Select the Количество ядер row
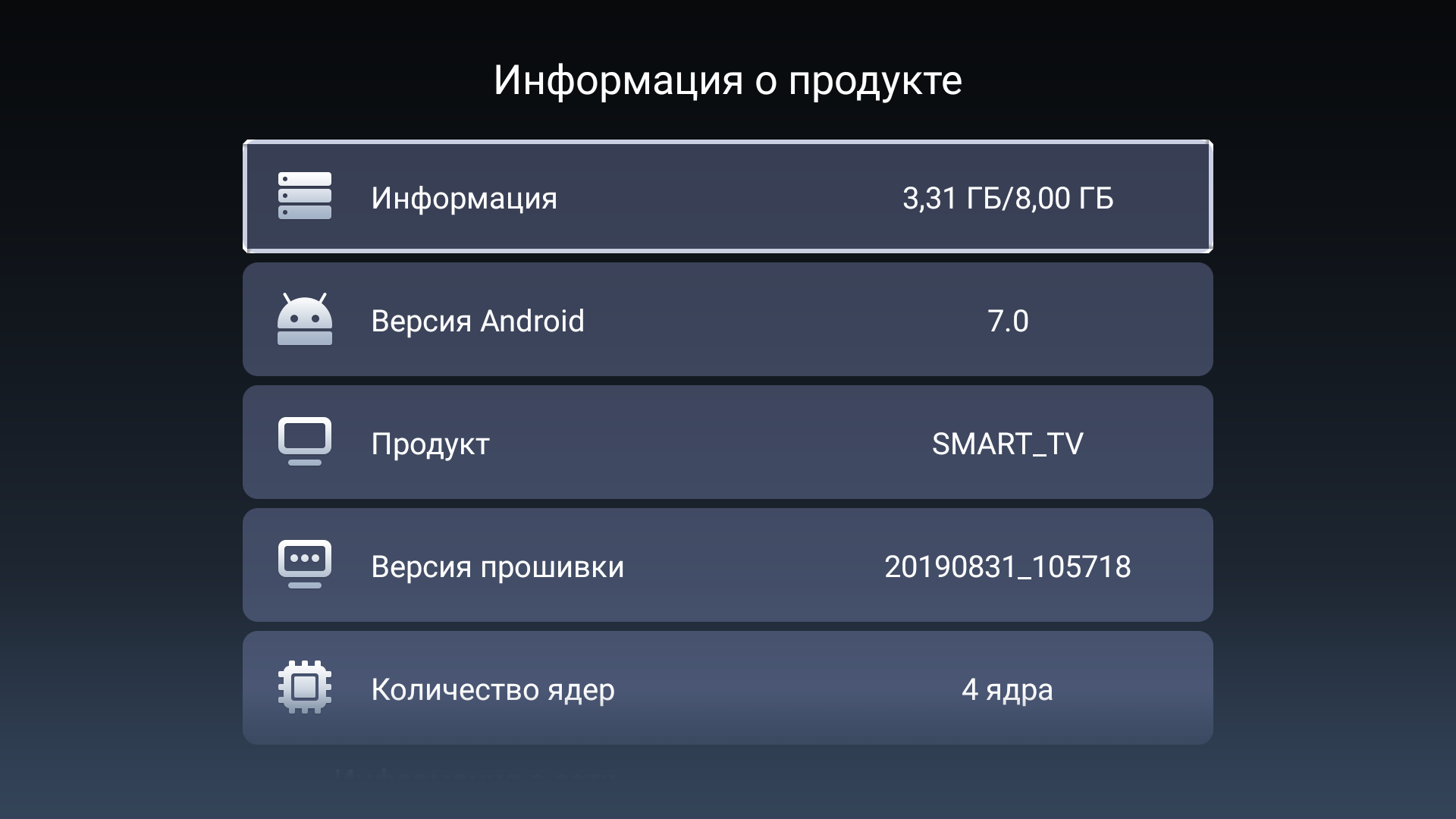Screen dimensions: 1456x819 pos(726,689)
